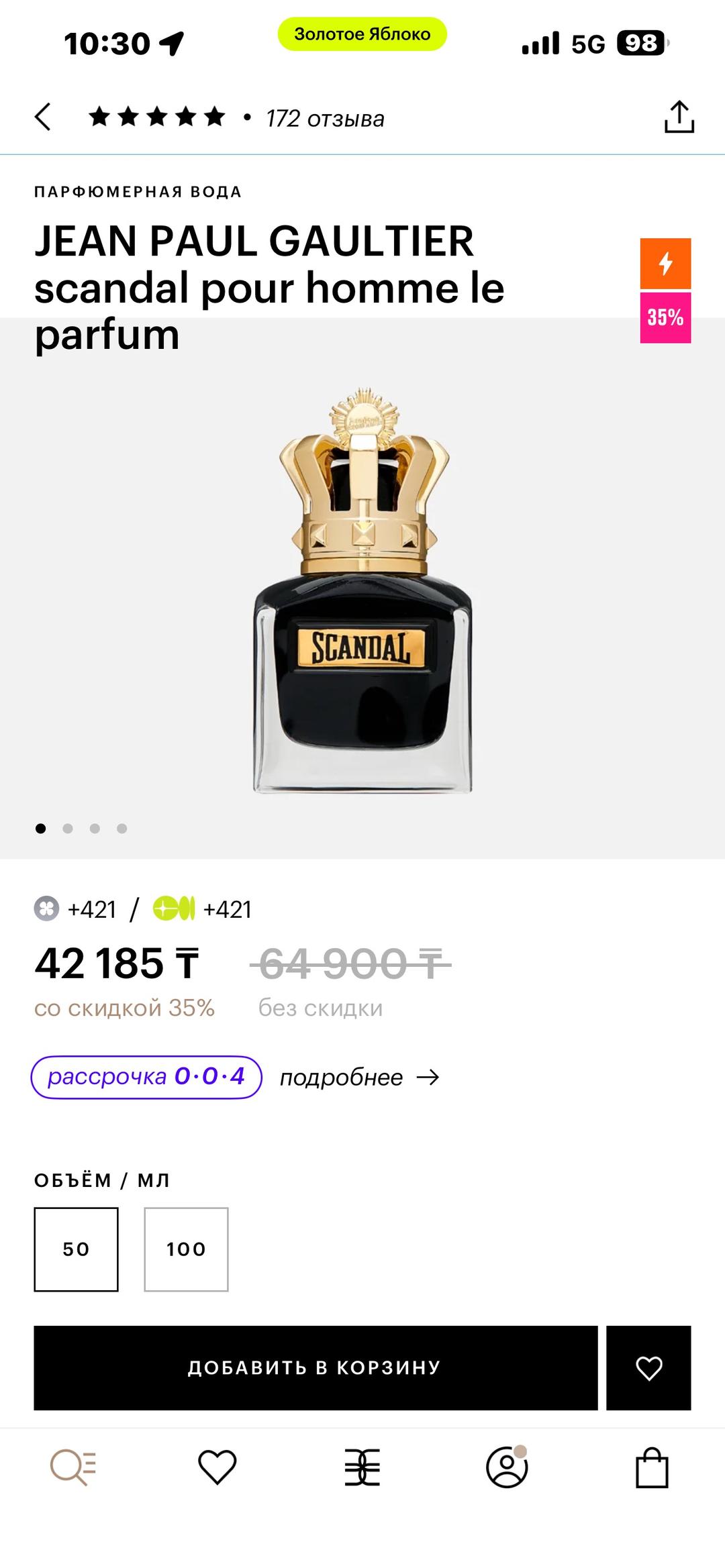The height and width of the screenshot is (1568, 725).
Task: Share this product page
Action: [x=679, y=117]
